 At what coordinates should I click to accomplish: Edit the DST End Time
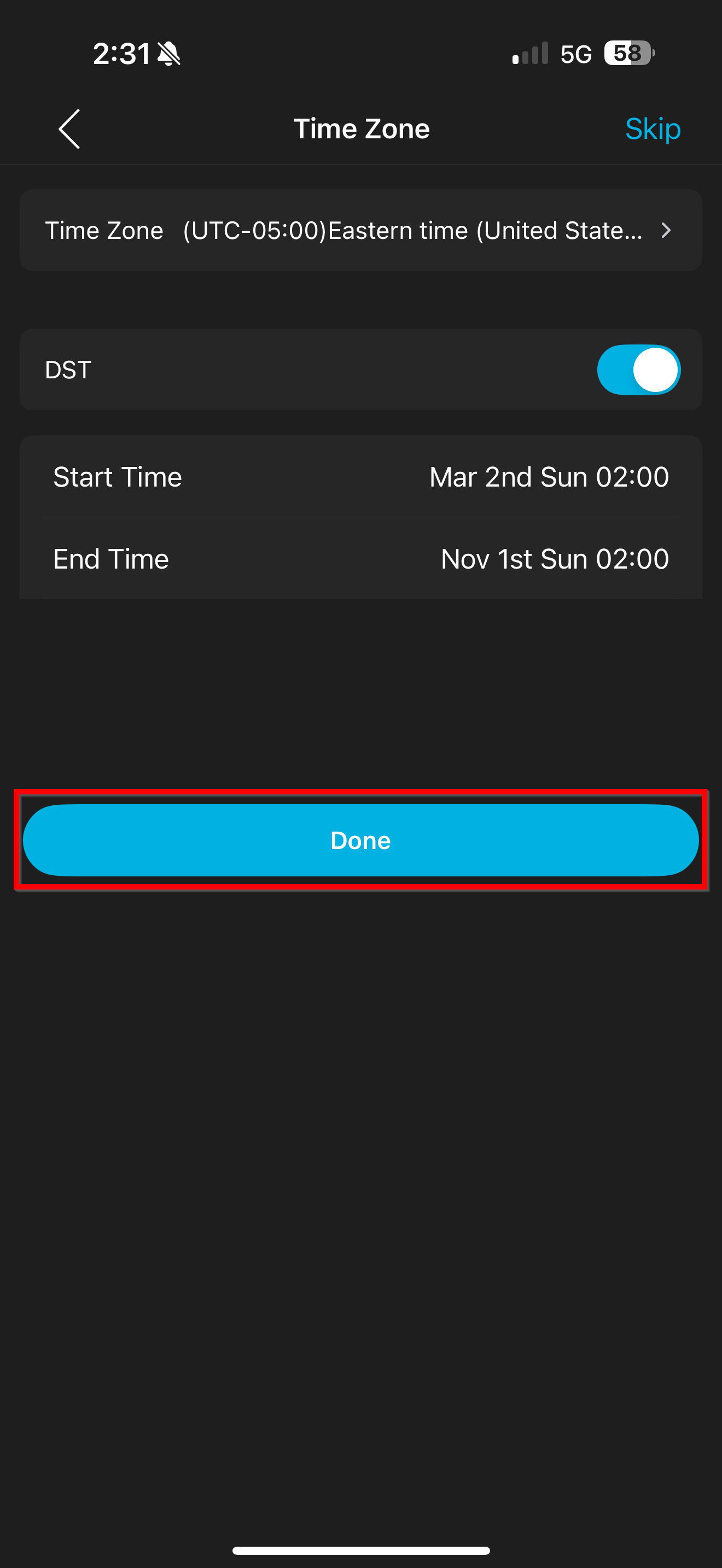tap(360, 559)
